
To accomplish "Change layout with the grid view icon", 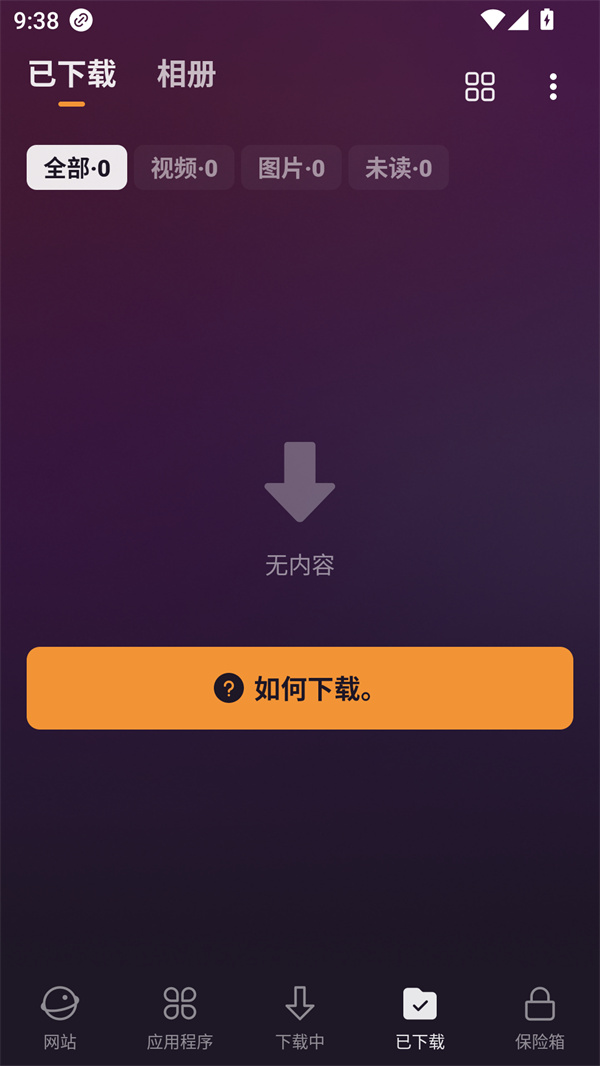I will (480, 87).
